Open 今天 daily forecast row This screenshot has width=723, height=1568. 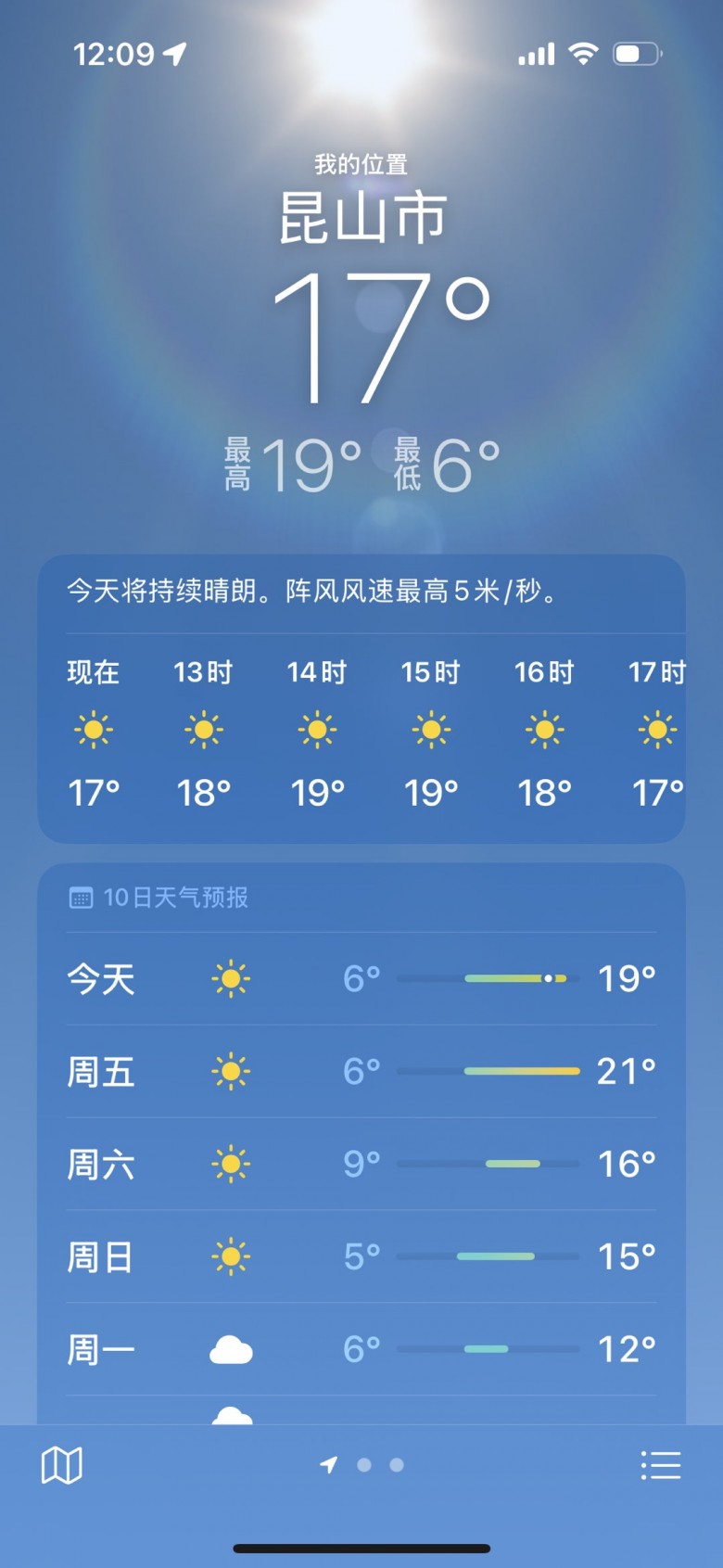tap(361, 978)
